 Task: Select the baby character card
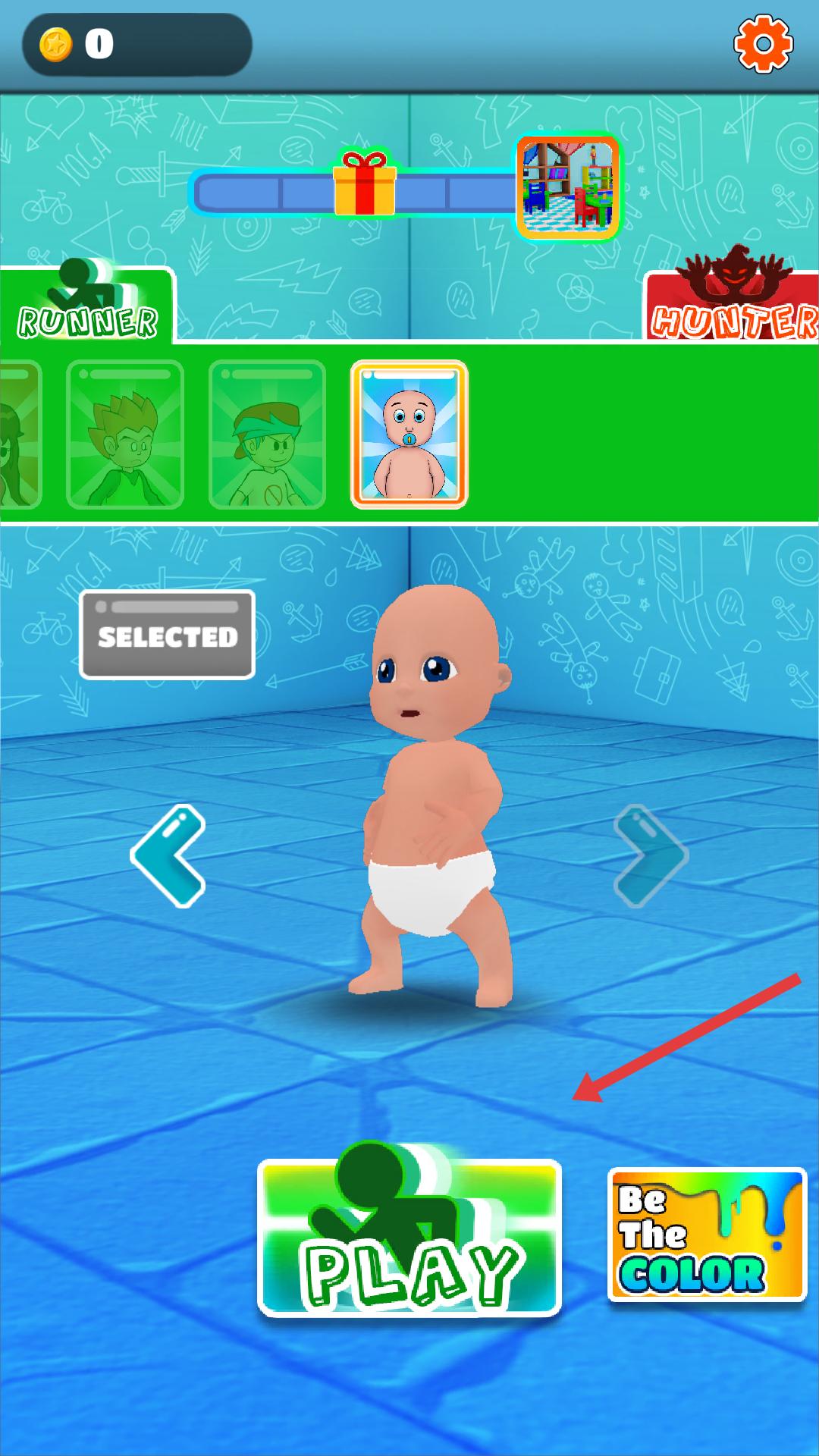[409, 435]
